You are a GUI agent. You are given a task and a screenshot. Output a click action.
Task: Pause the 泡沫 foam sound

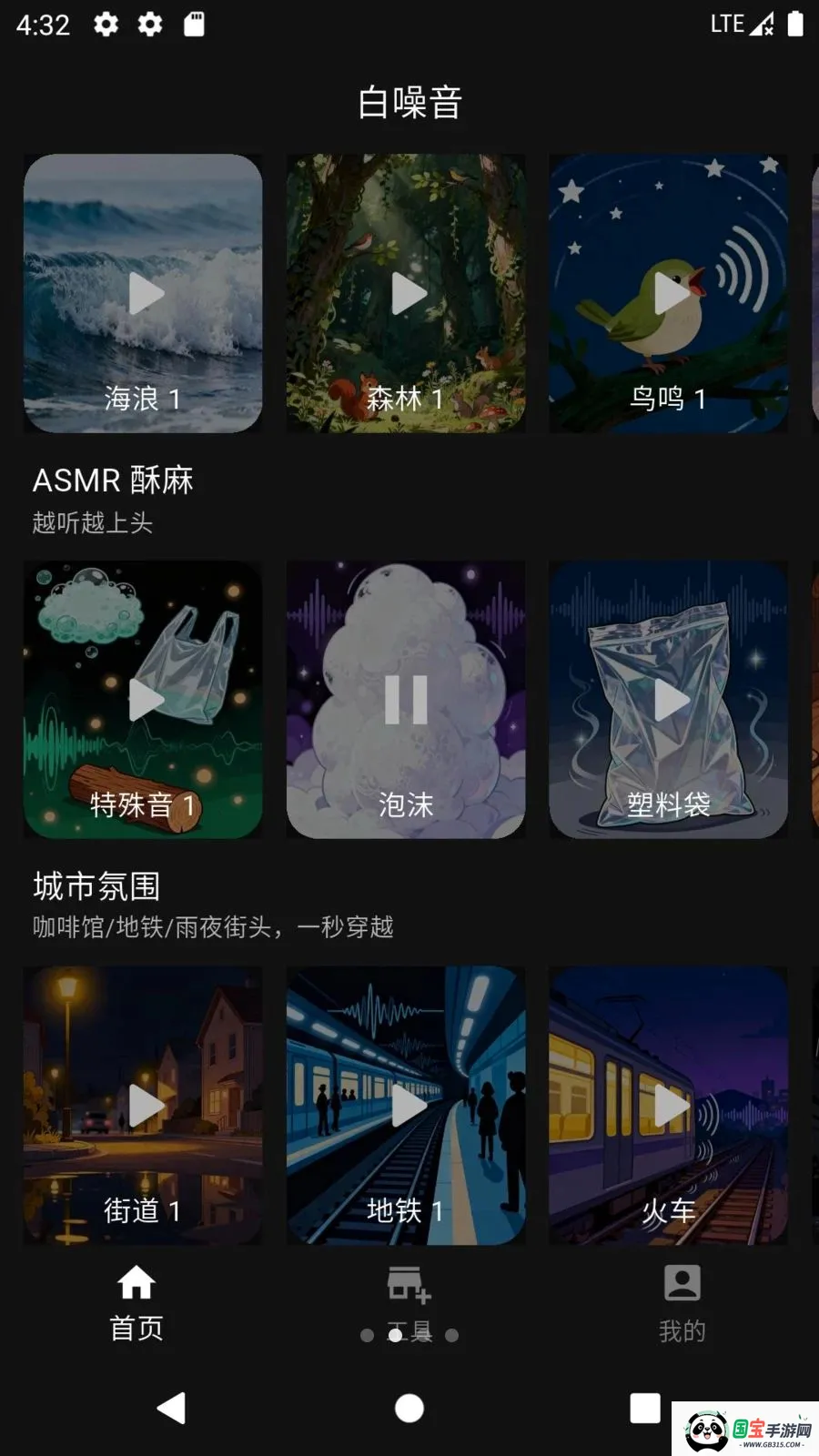click(406, 699)
